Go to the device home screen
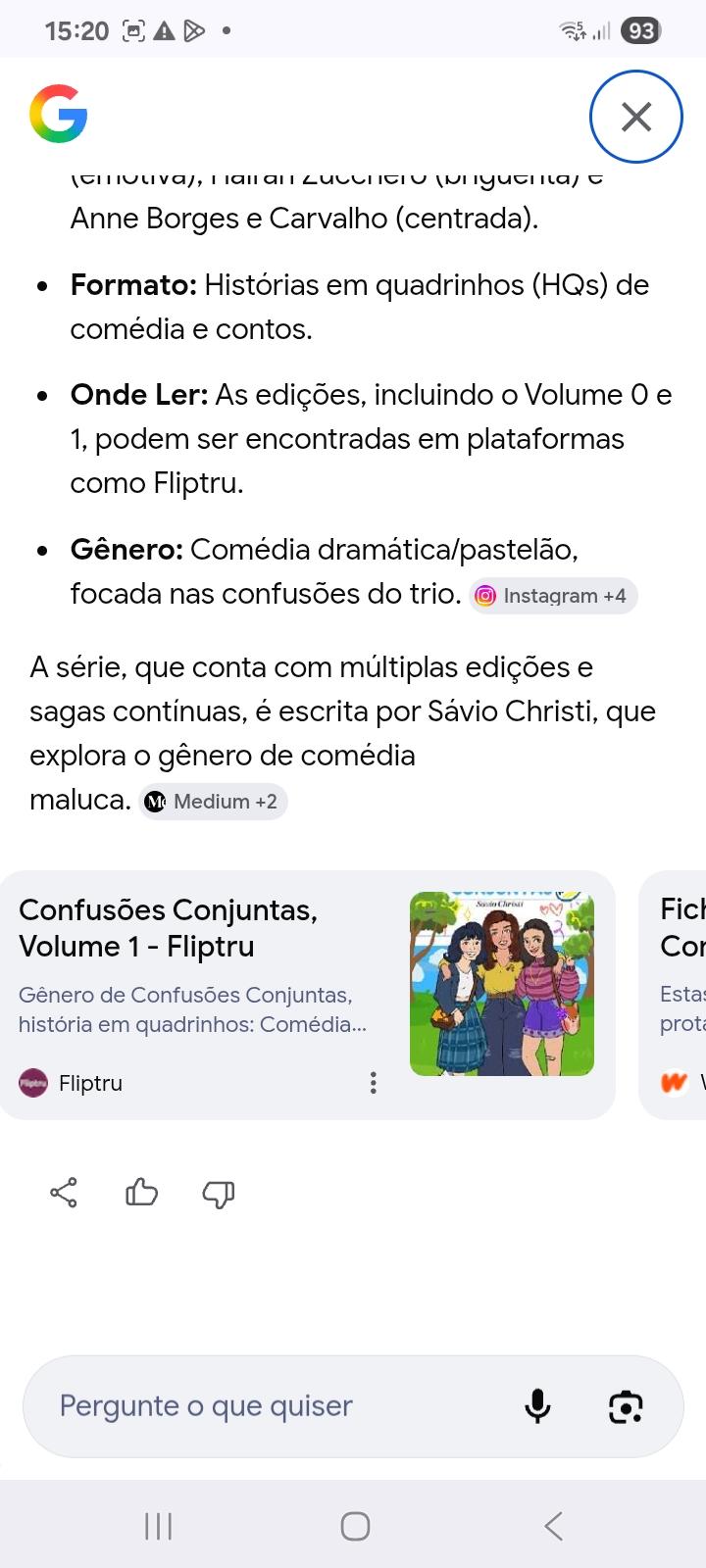Image resolution: width=706 pixels, height=1568 pixels. point(355,1526)
